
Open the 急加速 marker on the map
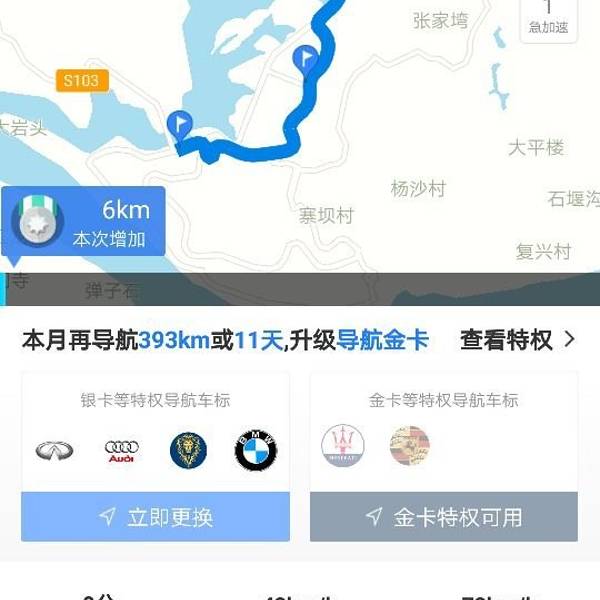pyautogui.click(x=548, y=18)
